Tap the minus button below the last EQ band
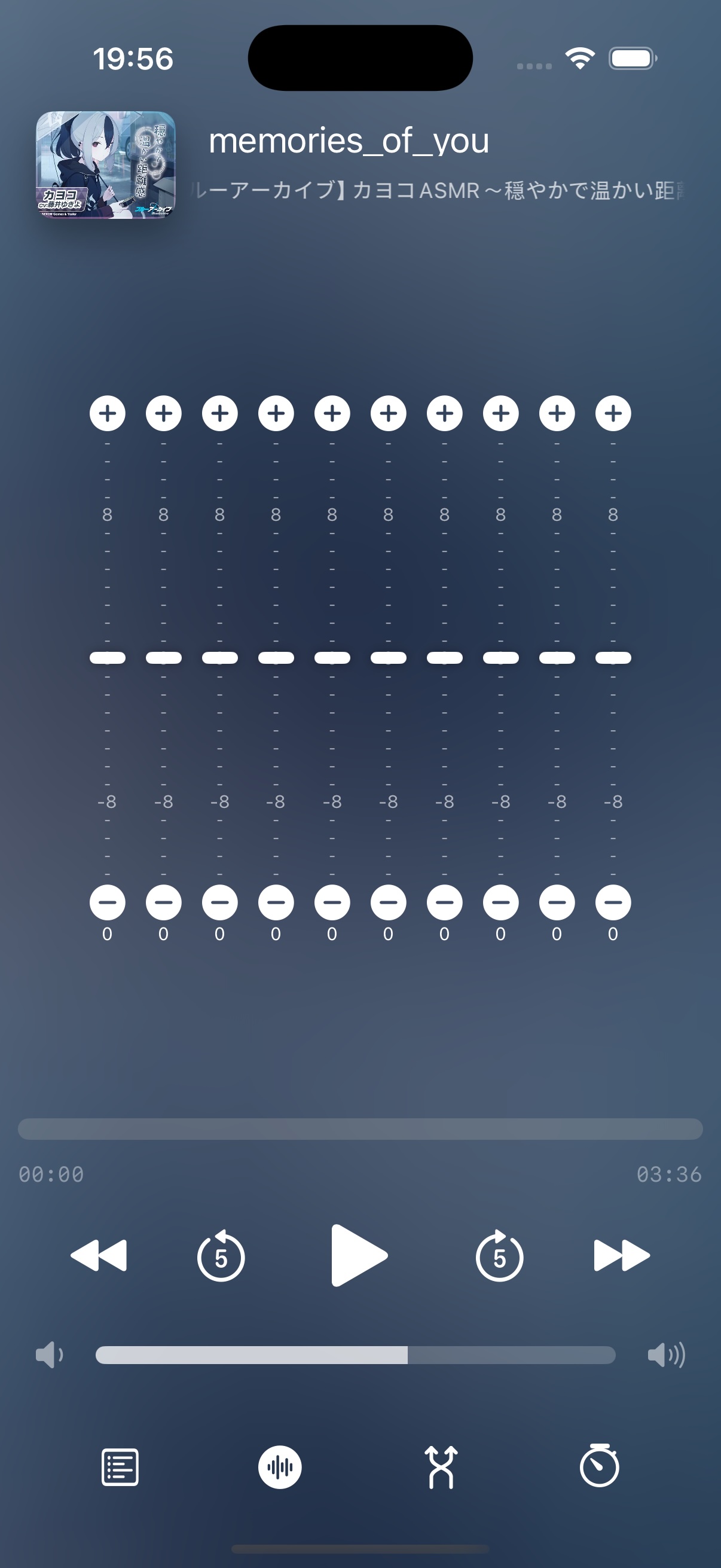 tap(612, 902)
